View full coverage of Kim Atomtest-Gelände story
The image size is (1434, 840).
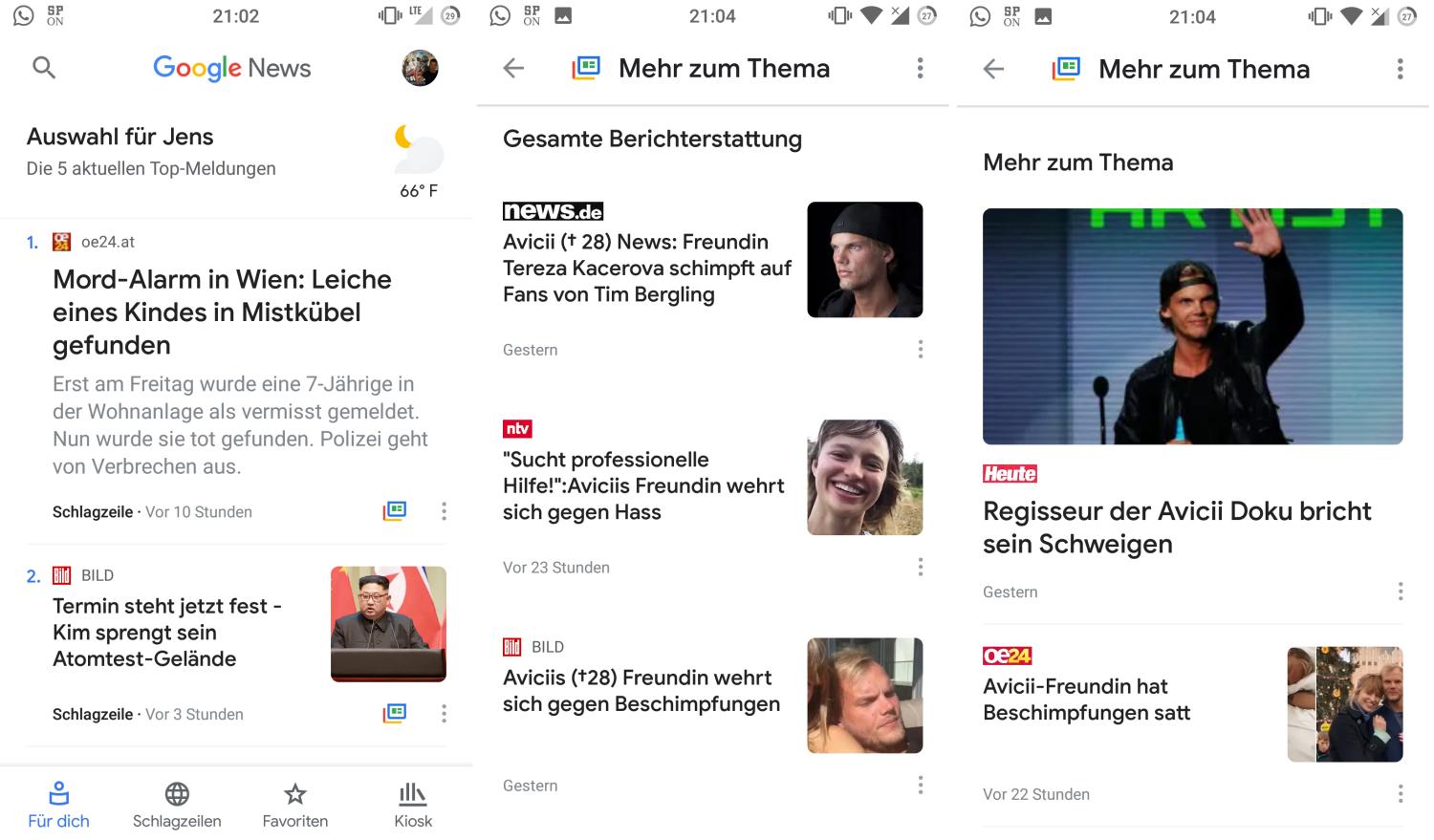[x=394, y=714]
